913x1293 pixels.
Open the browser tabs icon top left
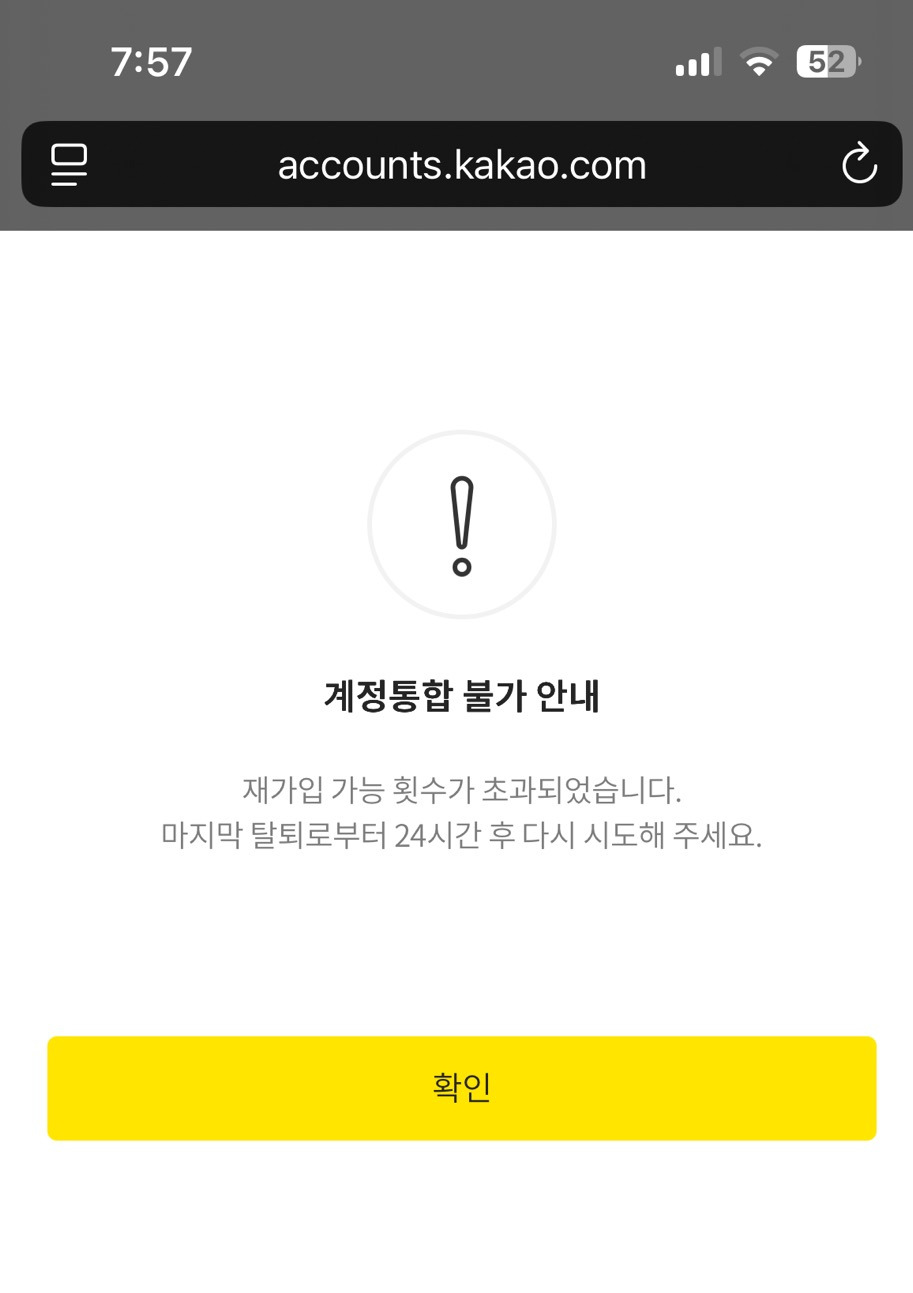tap(67, 164)
